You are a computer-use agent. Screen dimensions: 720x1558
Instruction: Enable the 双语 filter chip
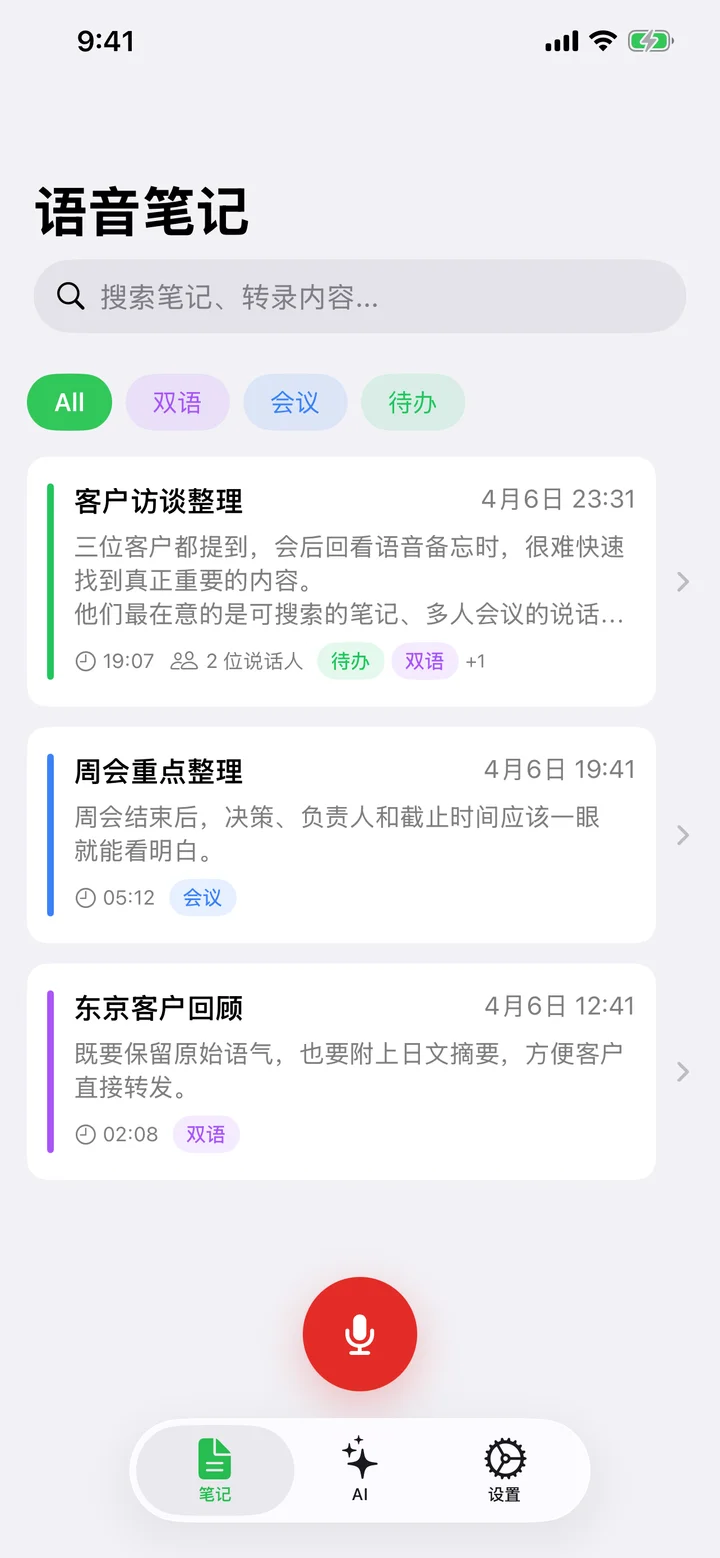click(x=177, y=402)
